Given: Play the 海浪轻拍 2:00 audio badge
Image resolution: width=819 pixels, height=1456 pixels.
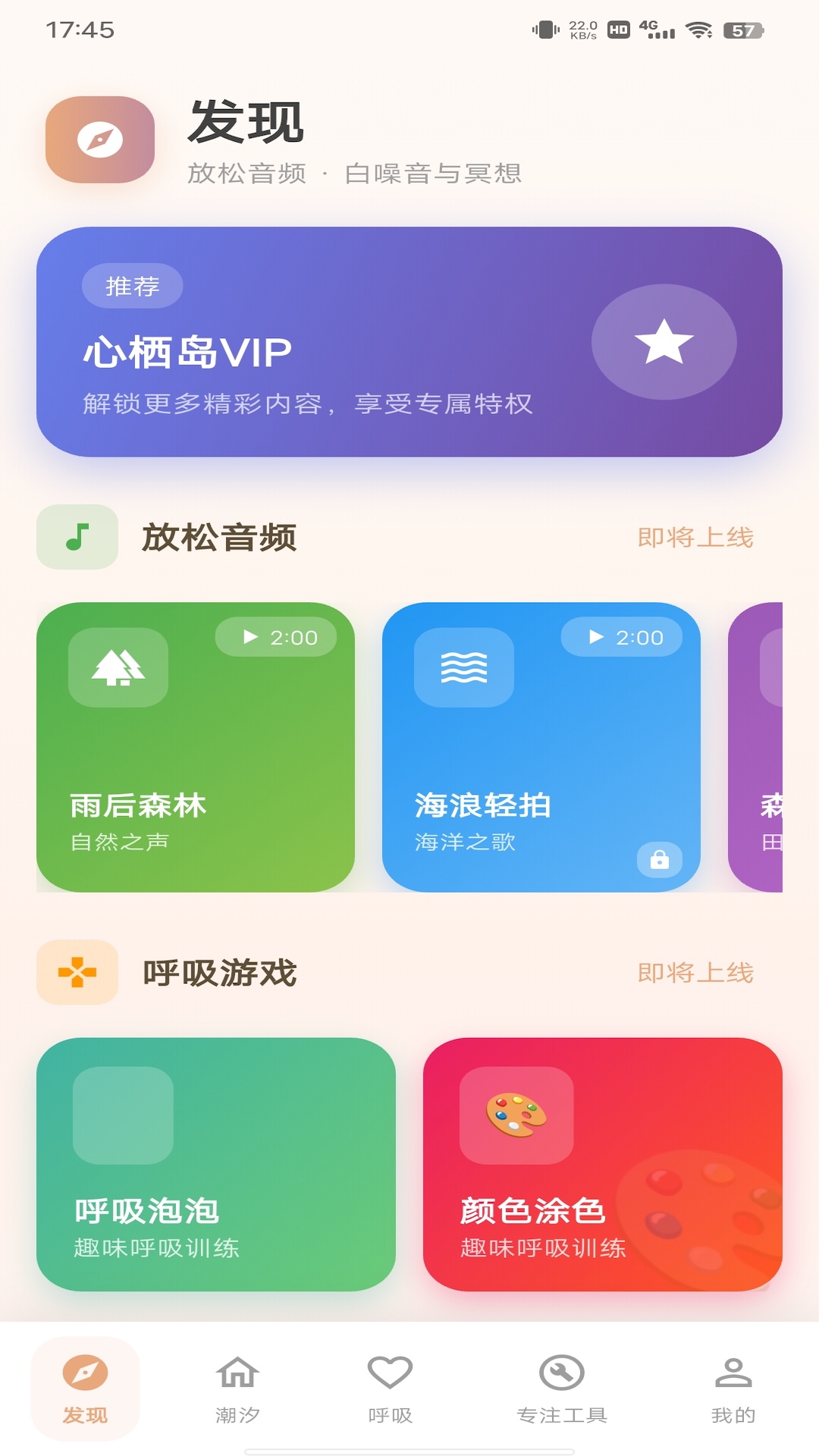Looking at the screenshot, I should (621, 638).
